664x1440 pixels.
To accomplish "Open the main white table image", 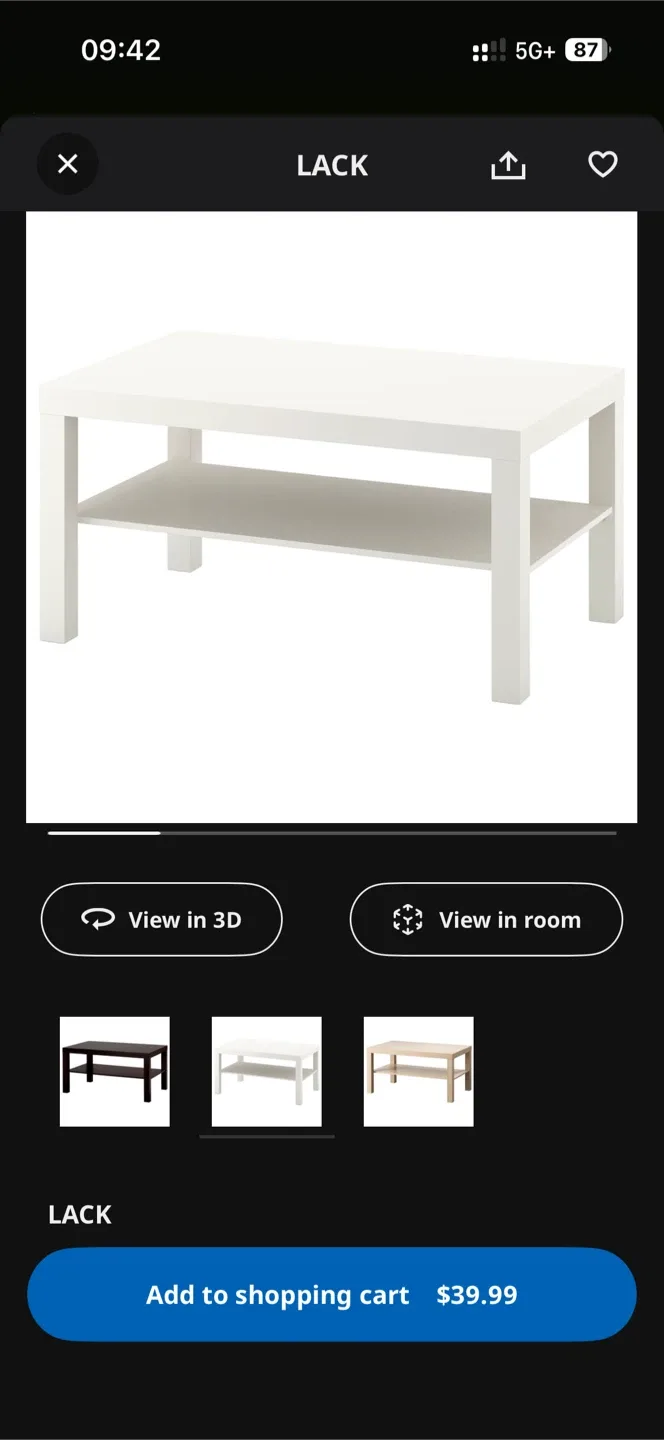I will (331, 516).
